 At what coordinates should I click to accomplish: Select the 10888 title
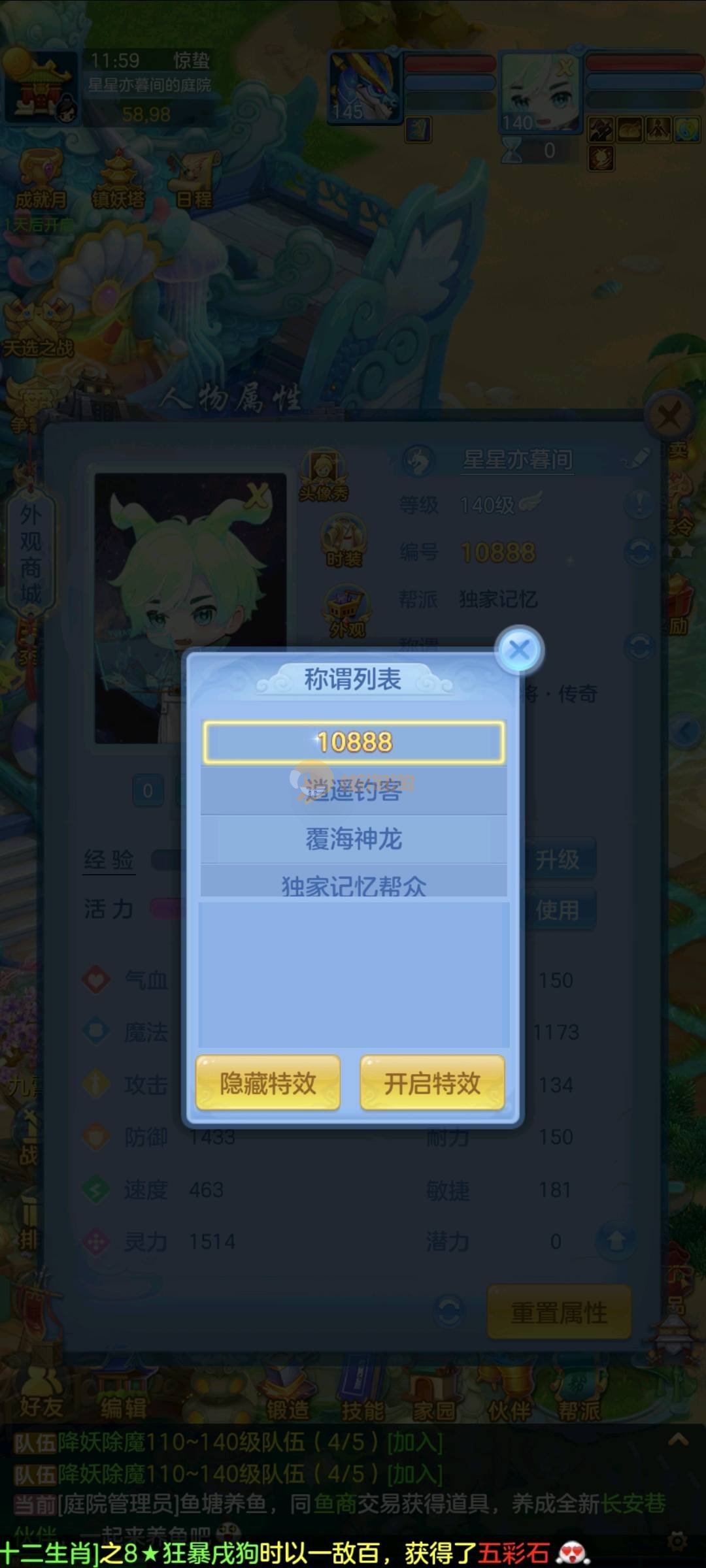pyautogui.click(x=354, y=742)
